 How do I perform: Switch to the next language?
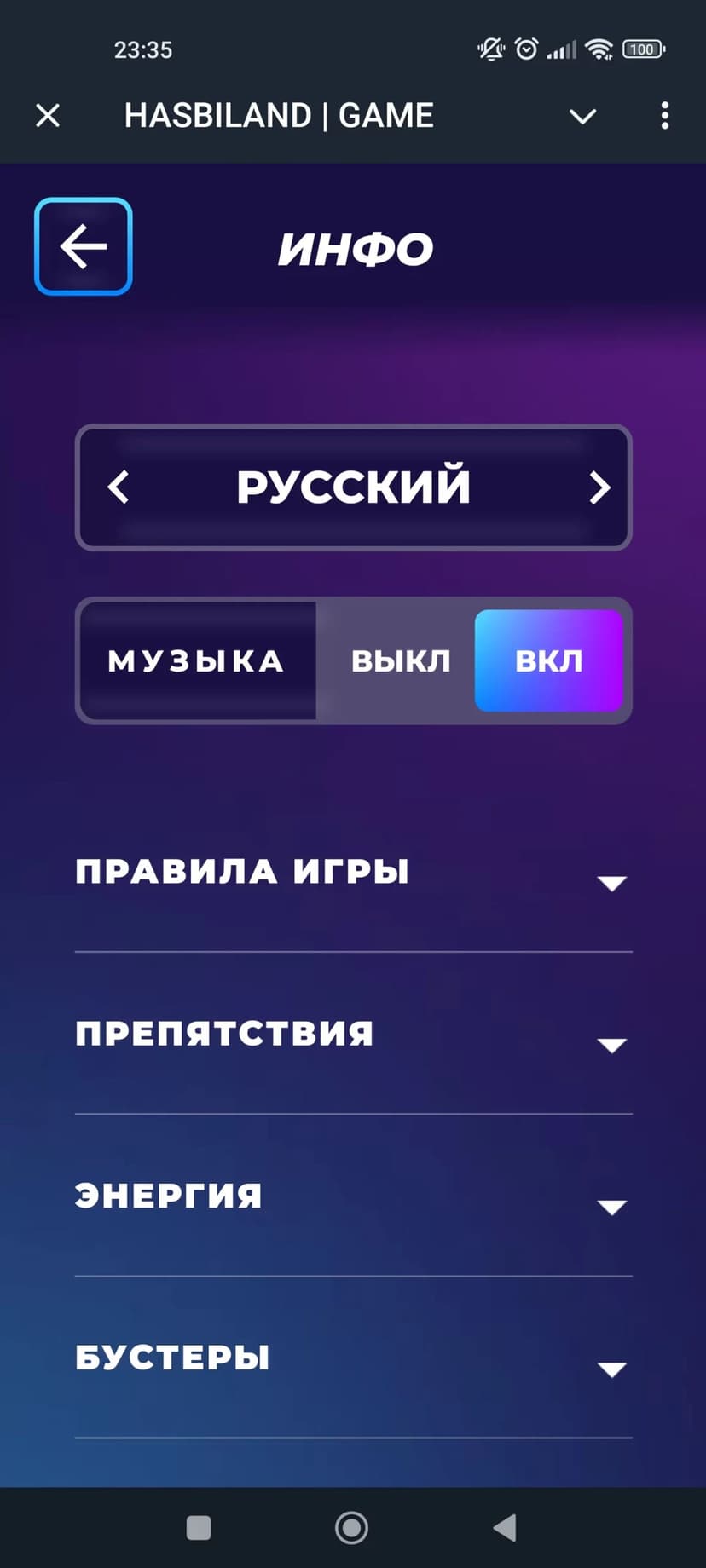pos(599,487)
